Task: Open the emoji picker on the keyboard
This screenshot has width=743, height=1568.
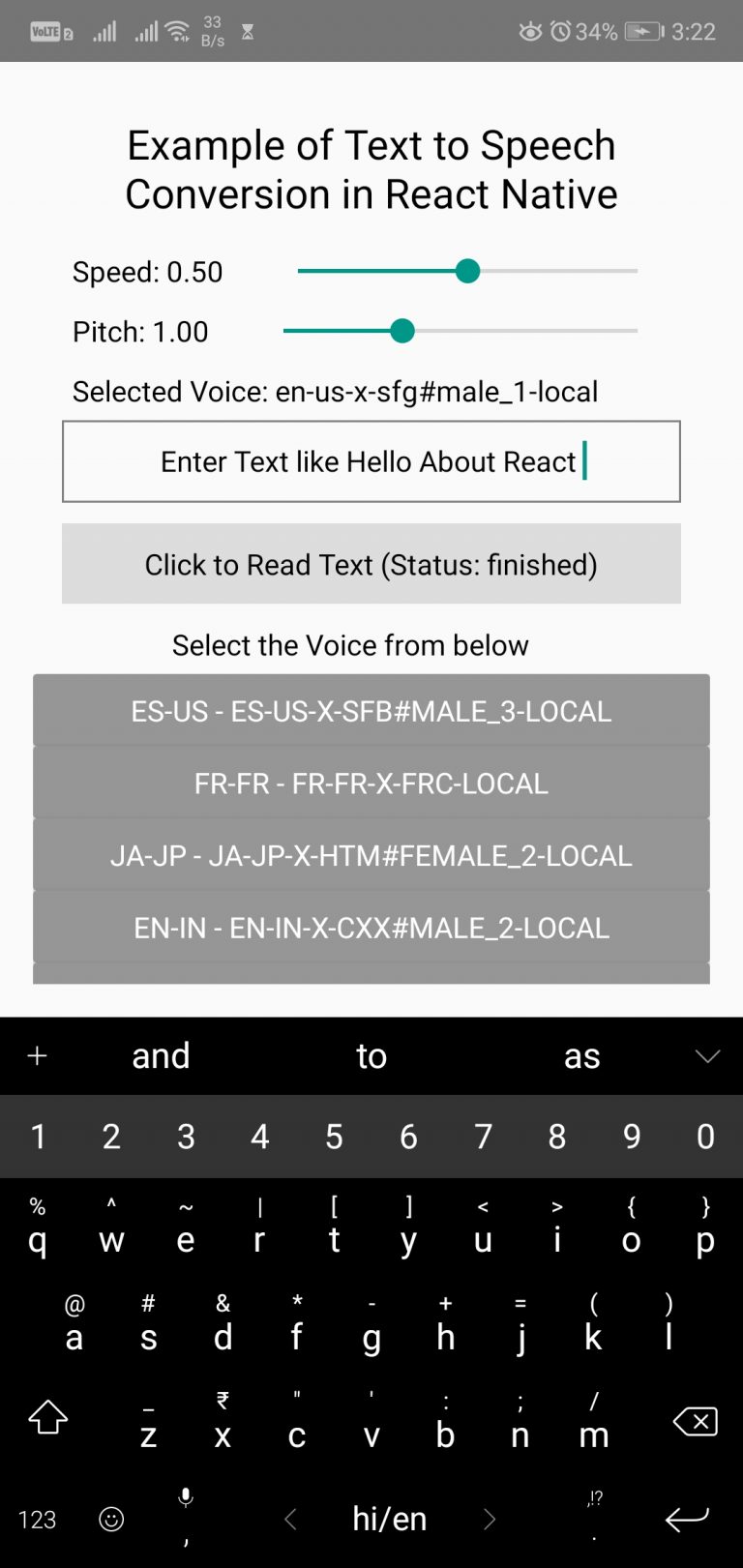Action: coord(110,1520)
